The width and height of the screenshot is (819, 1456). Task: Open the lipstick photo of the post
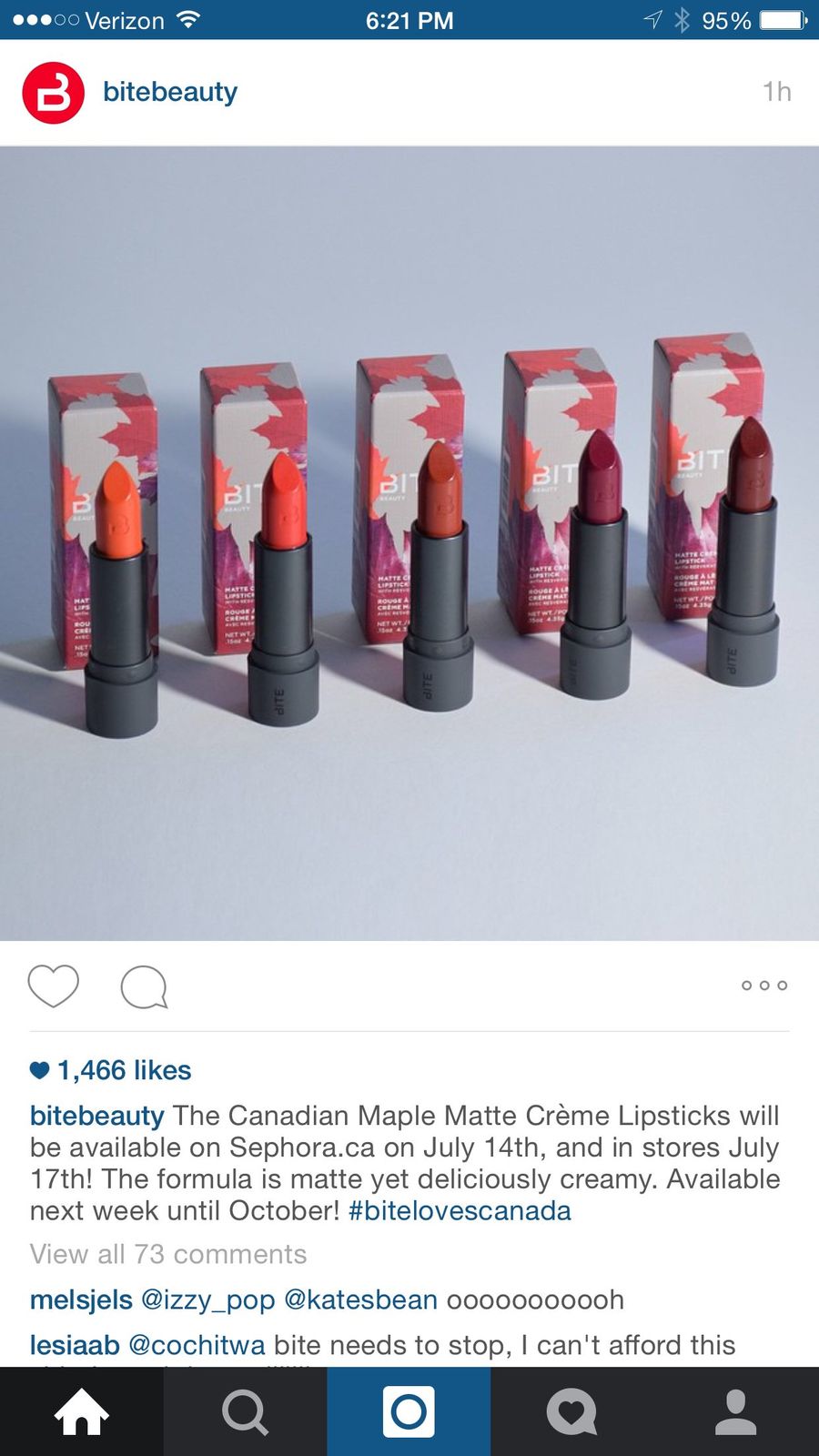point(409,543)
